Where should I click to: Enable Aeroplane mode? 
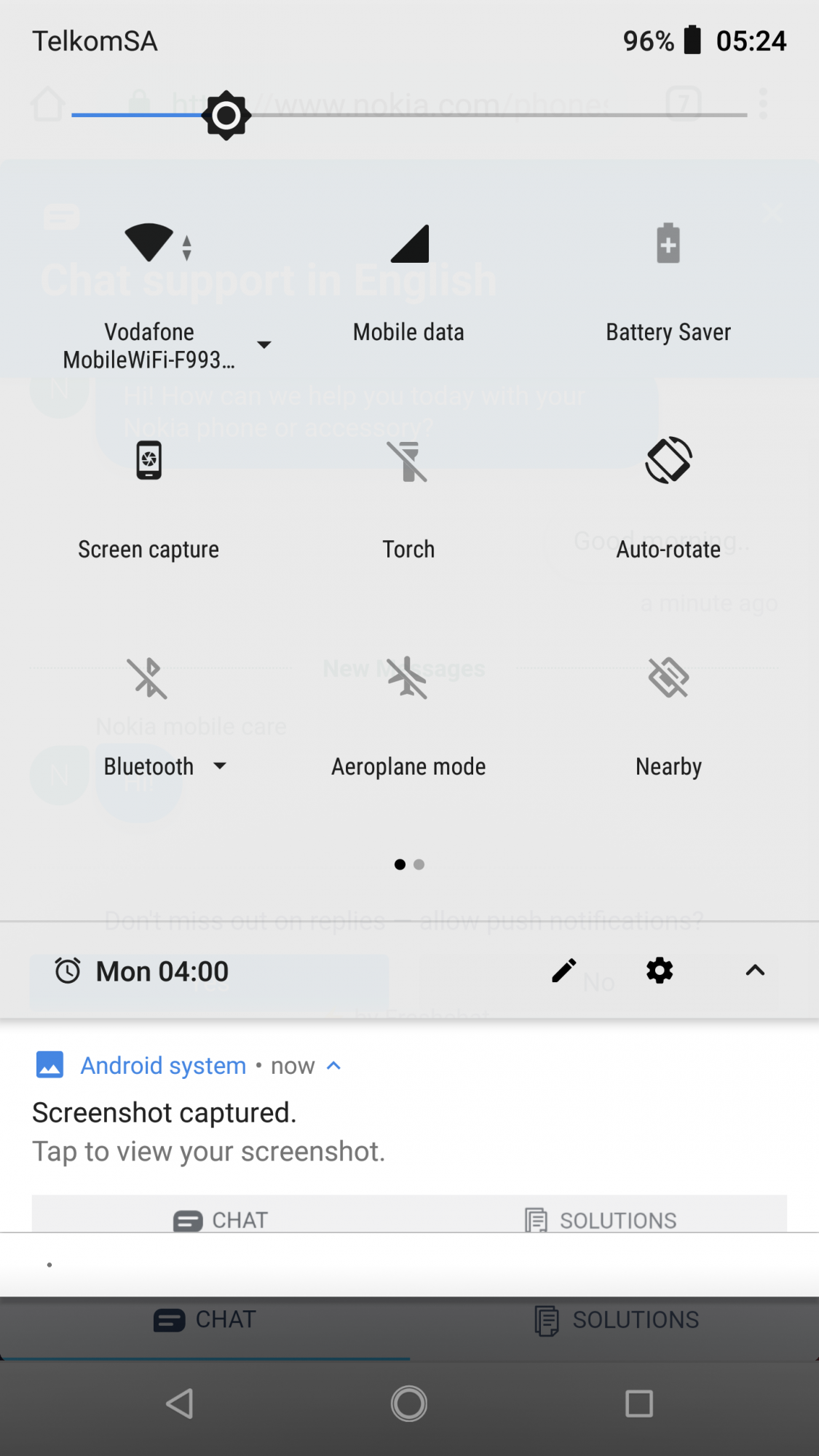point(408,677)
